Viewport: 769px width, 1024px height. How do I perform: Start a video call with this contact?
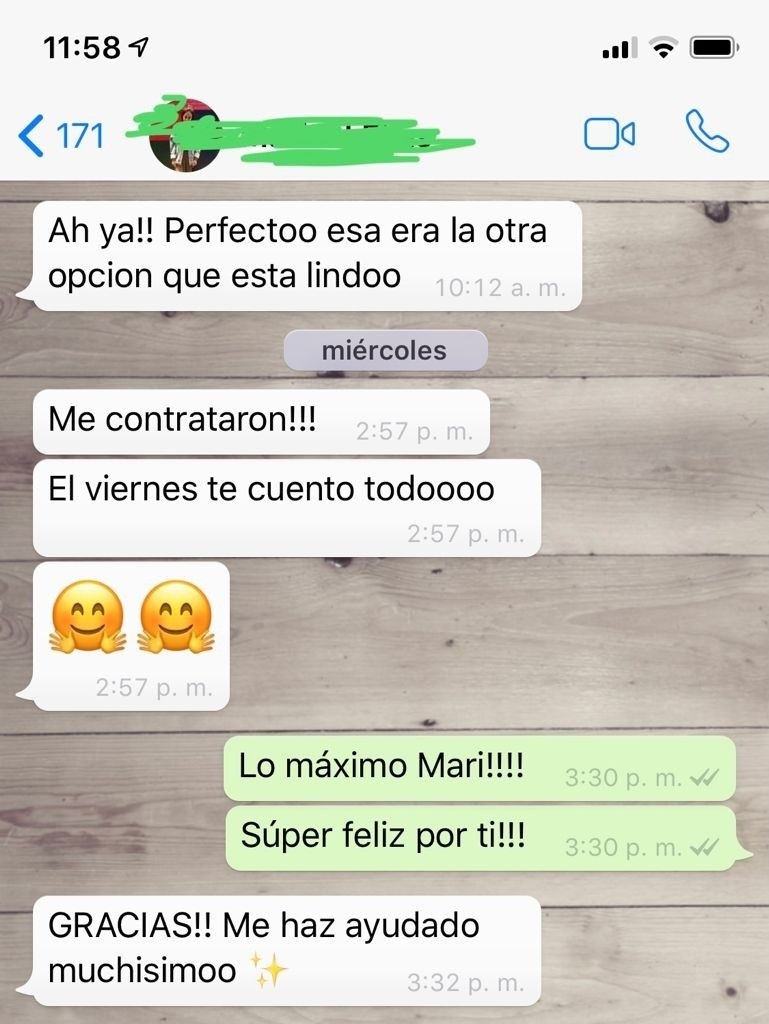click(x=609, y=134)
